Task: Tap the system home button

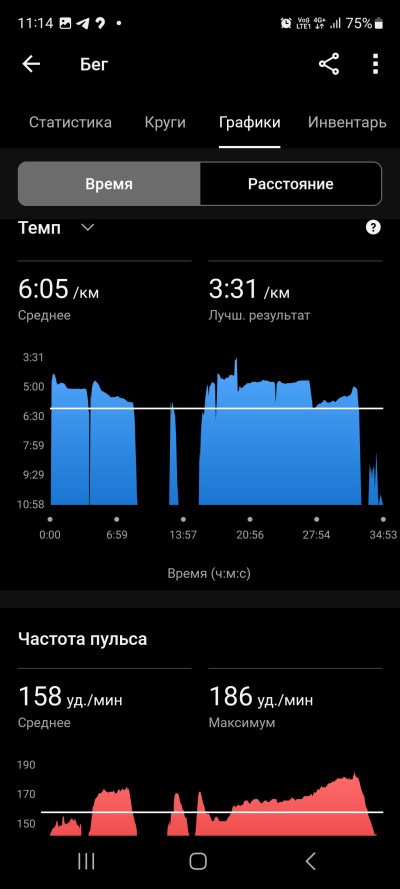Action: [x=198, y=861]
